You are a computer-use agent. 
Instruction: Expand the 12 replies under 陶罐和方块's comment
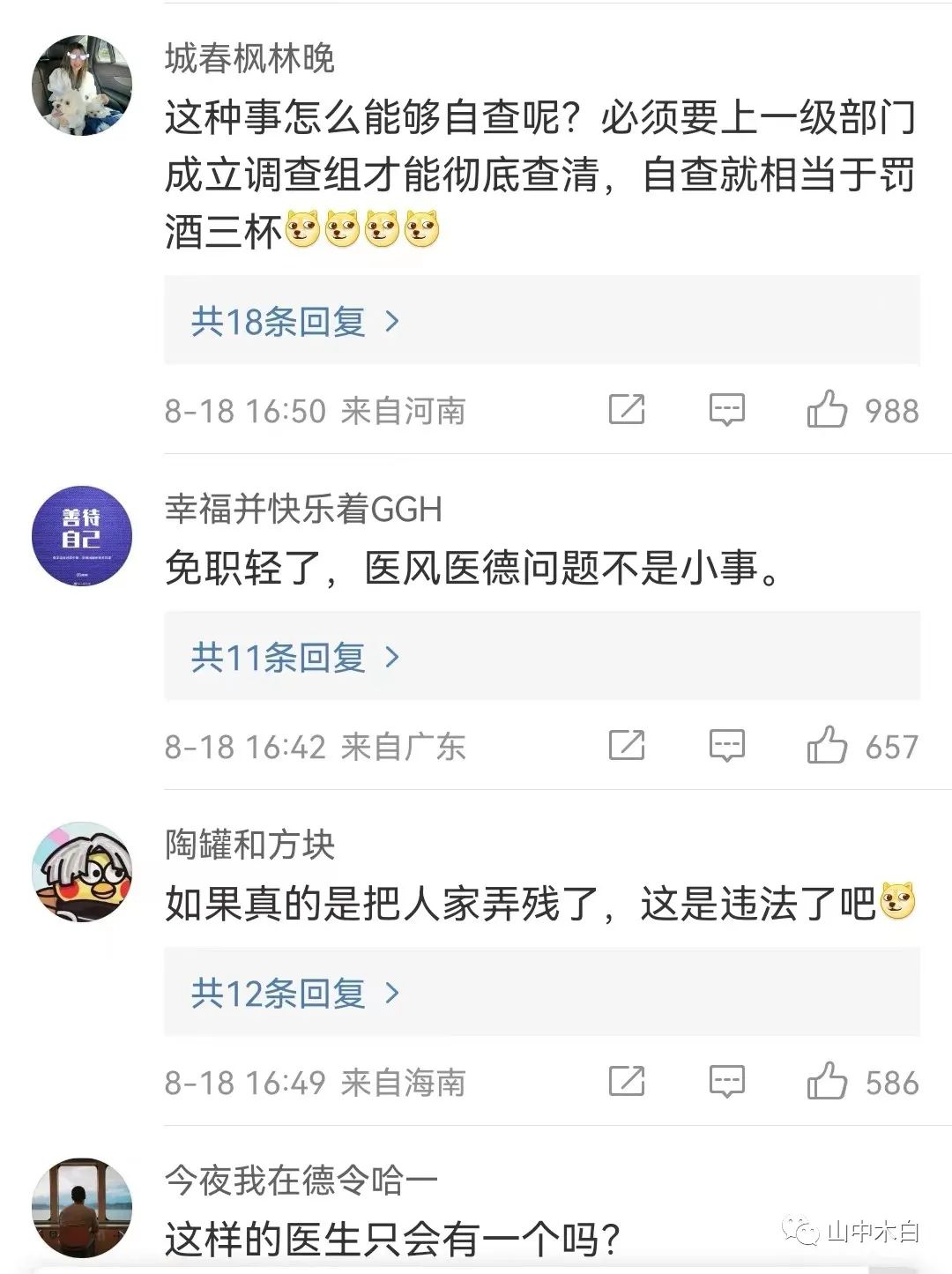click(295, 994)
